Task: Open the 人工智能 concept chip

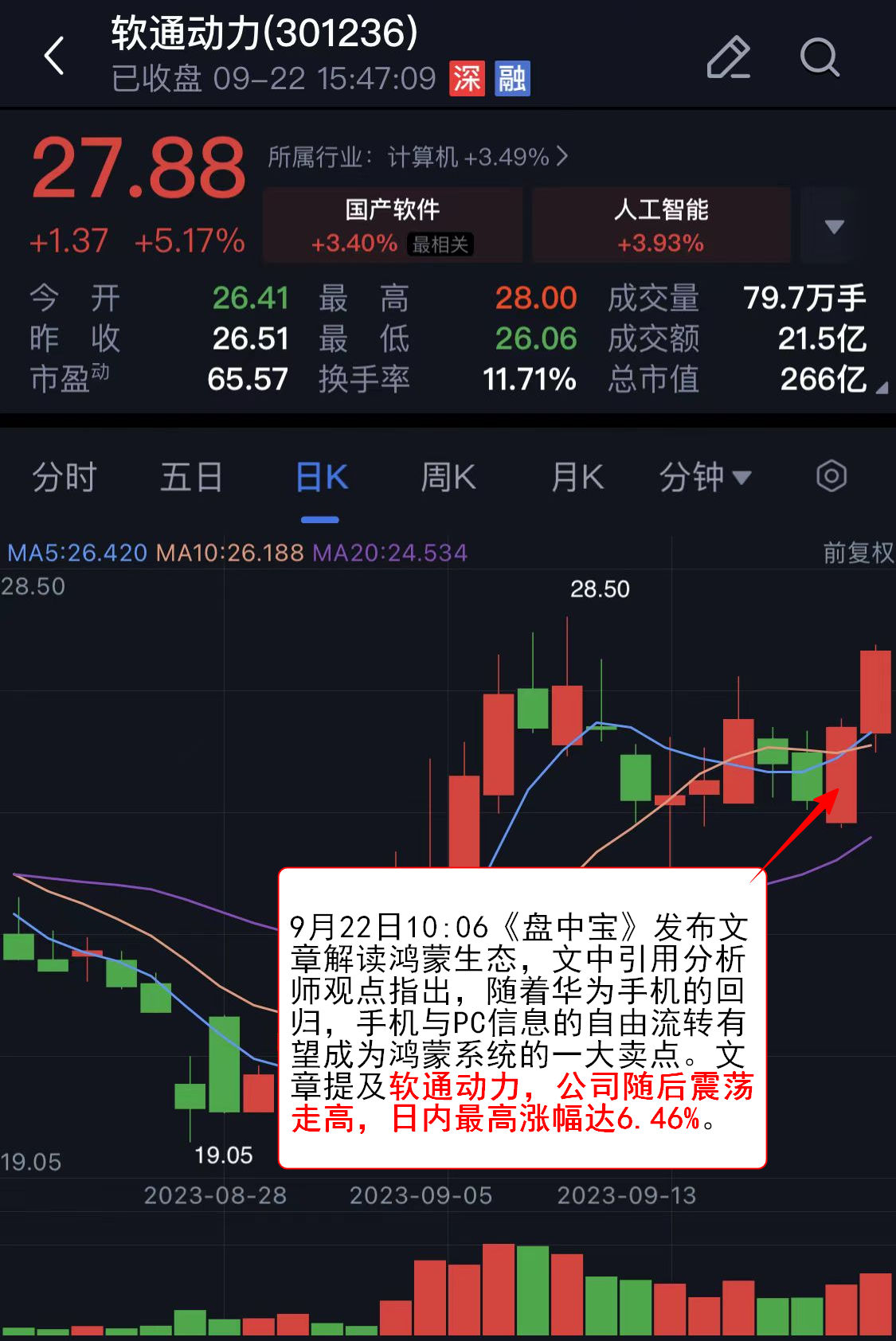Action: 660,225
